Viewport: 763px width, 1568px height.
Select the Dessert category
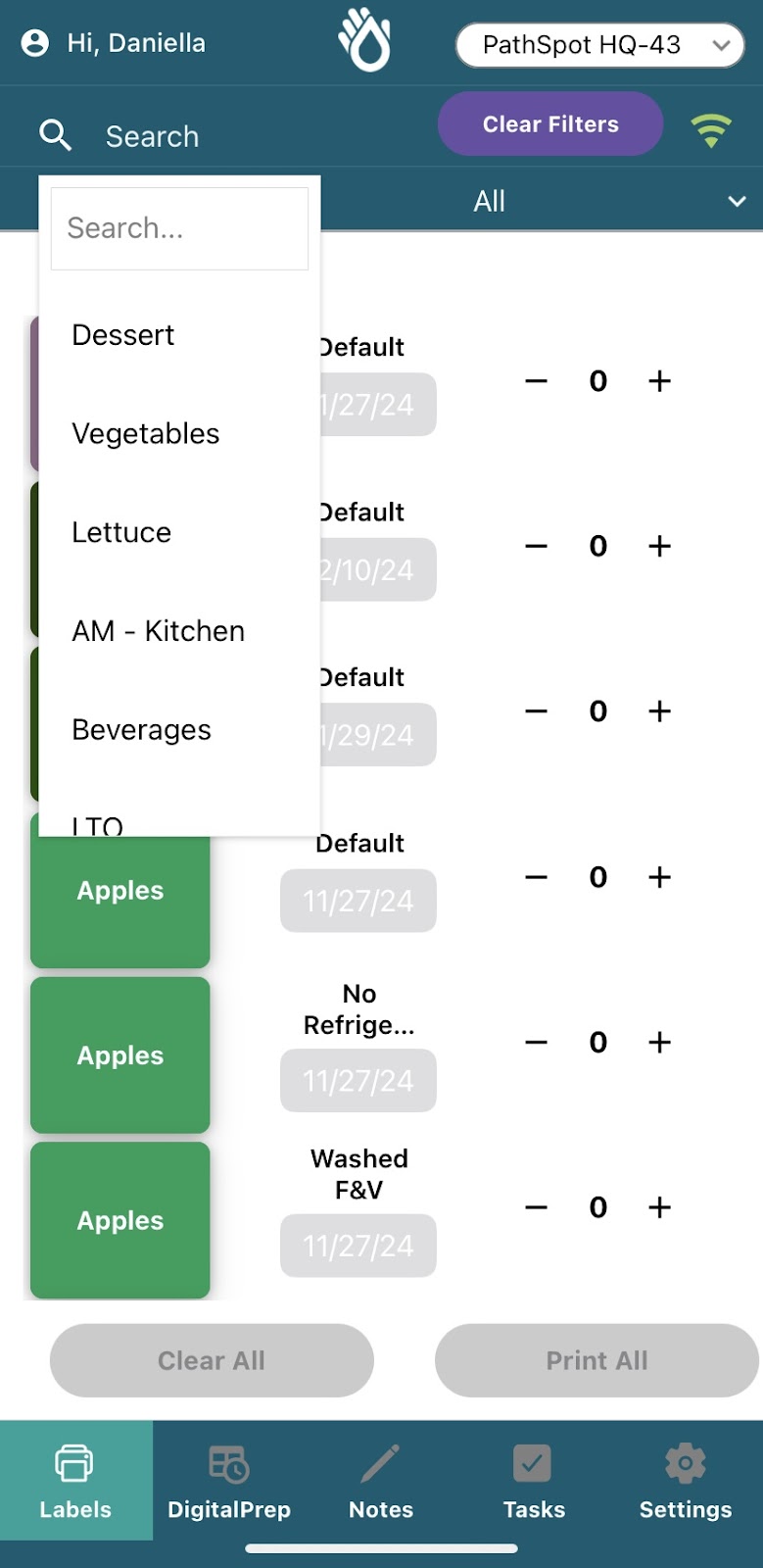click(179, 335)
